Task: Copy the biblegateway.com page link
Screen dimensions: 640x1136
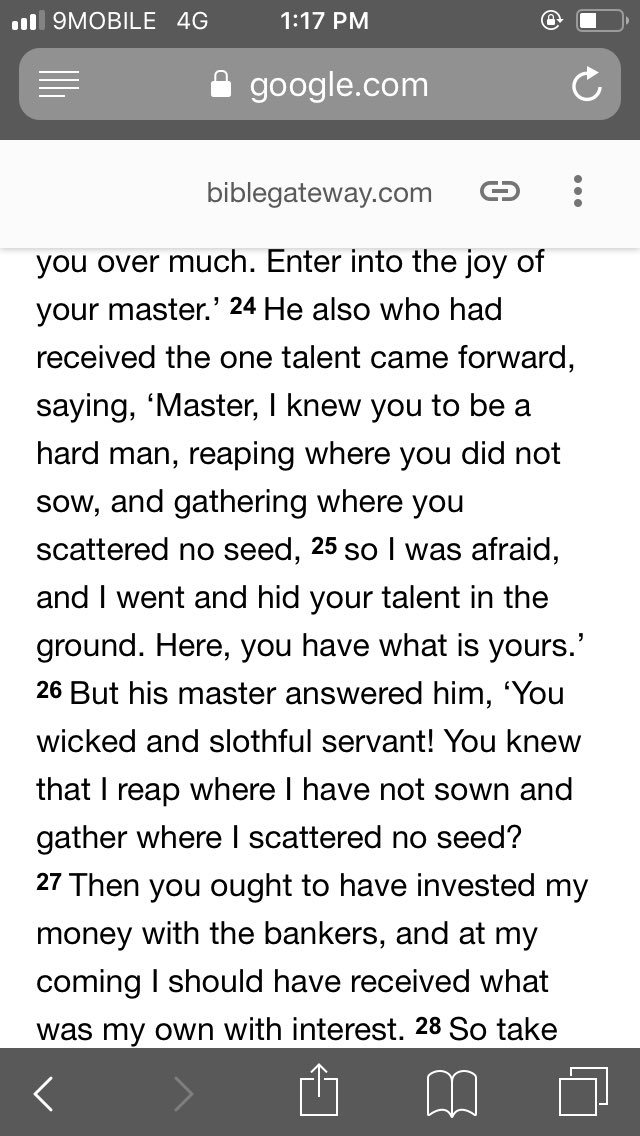Action: tap(500, 192)
